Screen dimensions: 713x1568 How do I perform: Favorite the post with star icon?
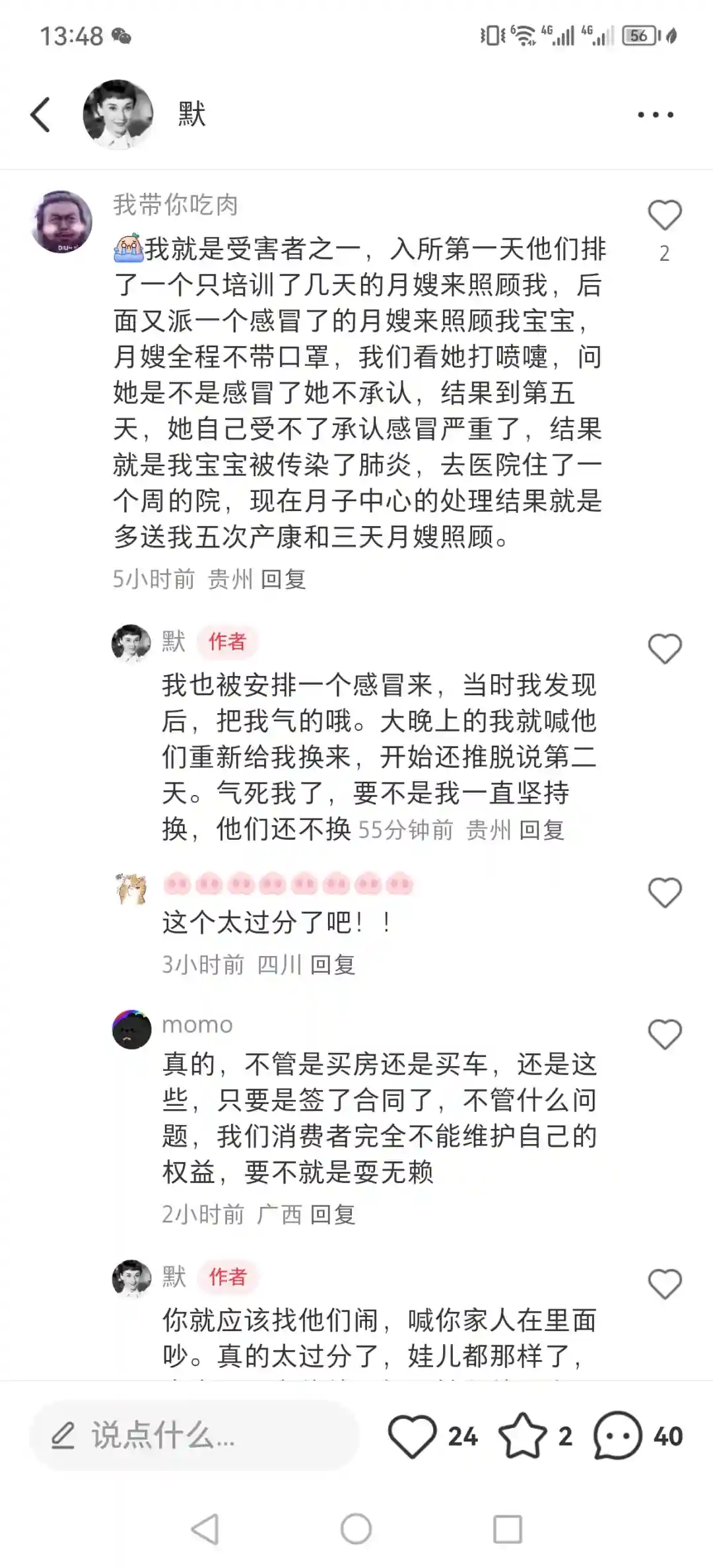pos(523,1436)
